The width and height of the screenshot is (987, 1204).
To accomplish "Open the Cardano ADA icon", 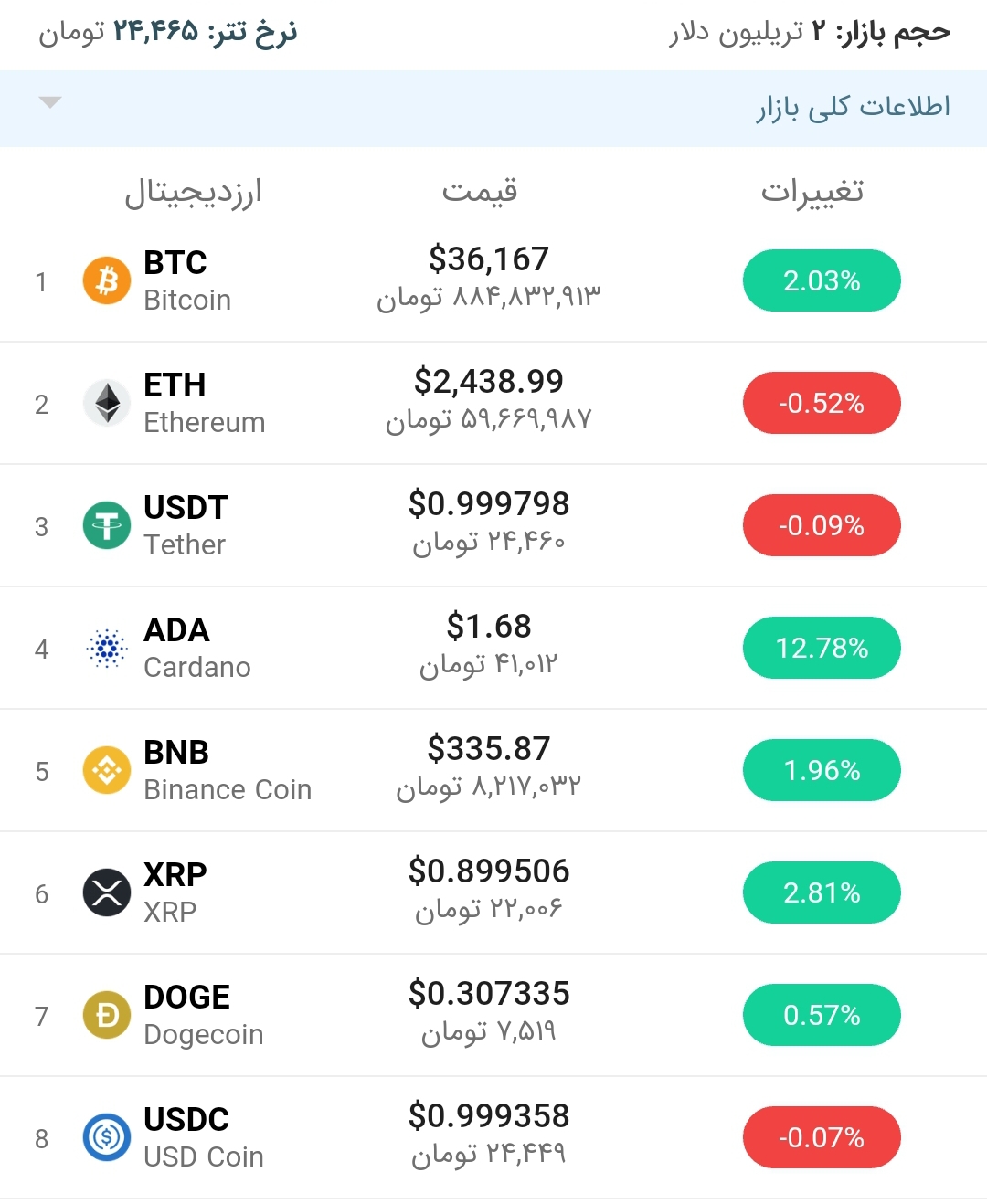I will [x=106, y=648].
